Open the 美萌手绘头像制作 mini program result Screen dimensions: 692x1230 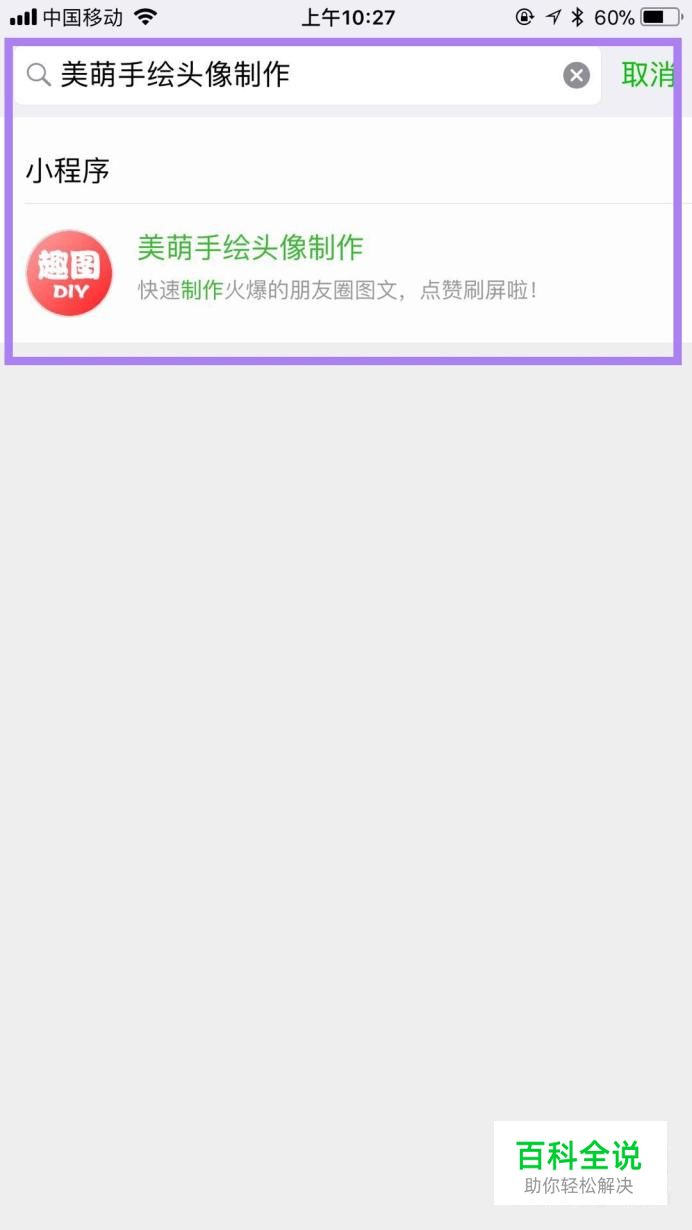(x=346, y=272)
